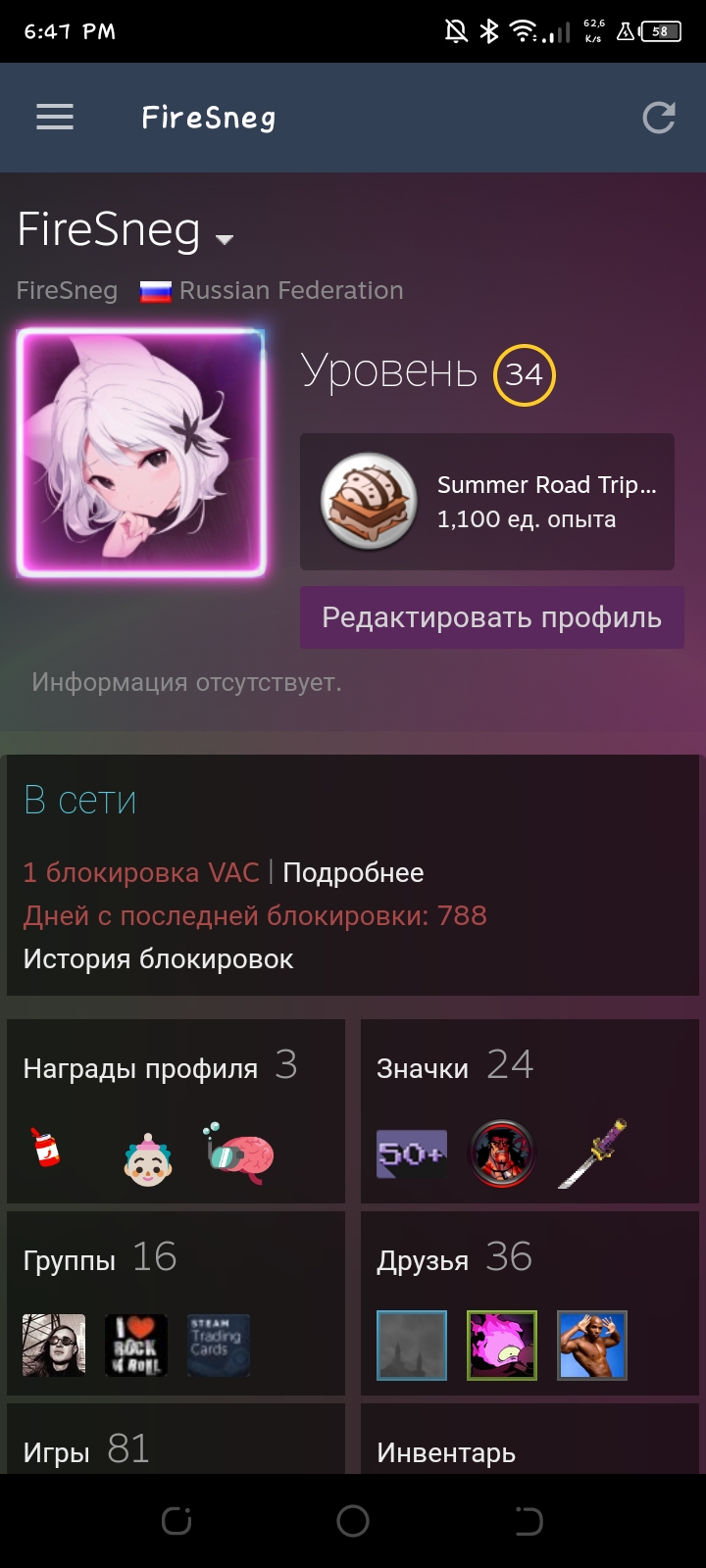Viewport: 706px width, 1568px height.
Task: Go to the system home screen
Action: [x=353, y=1521]
